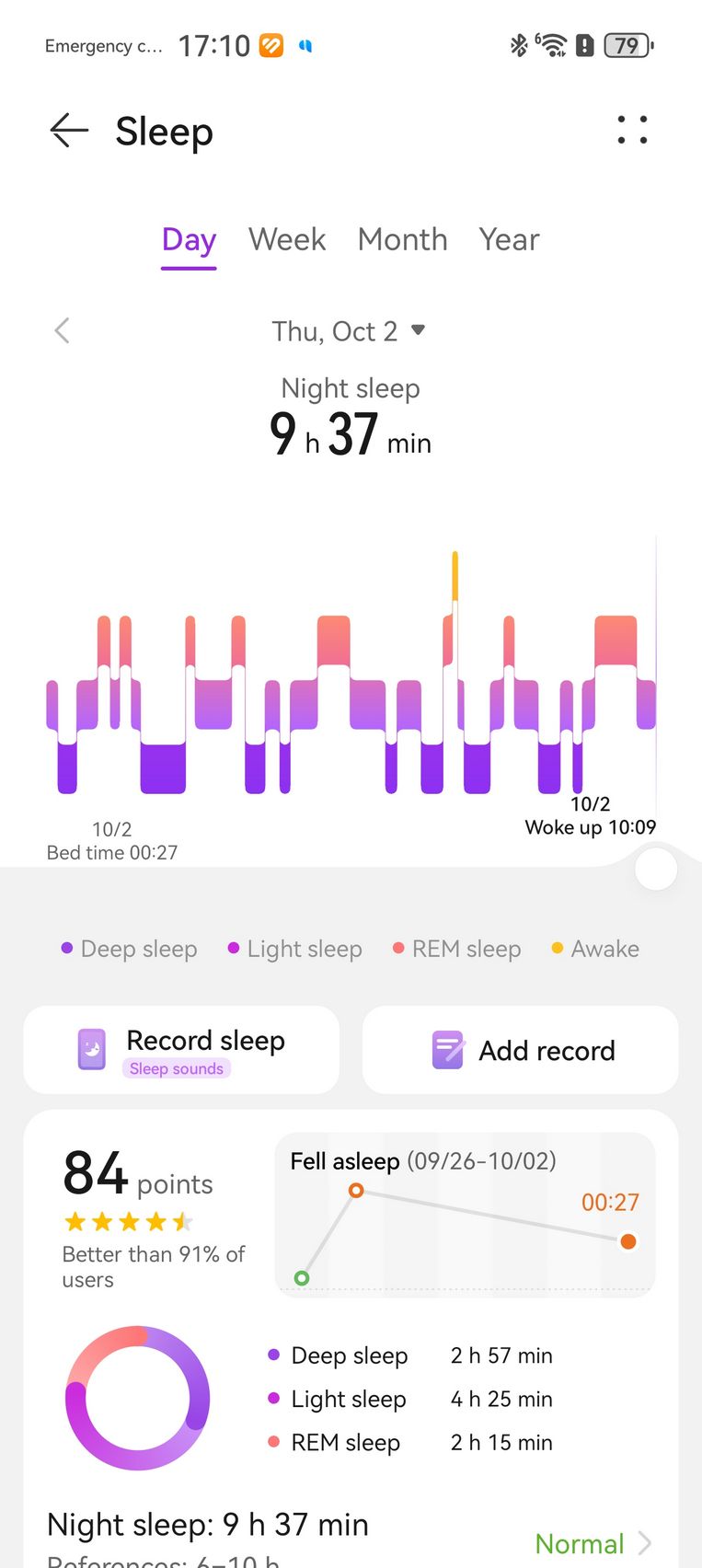
Task: Tap the Add record button
Action: (521, 1050)
